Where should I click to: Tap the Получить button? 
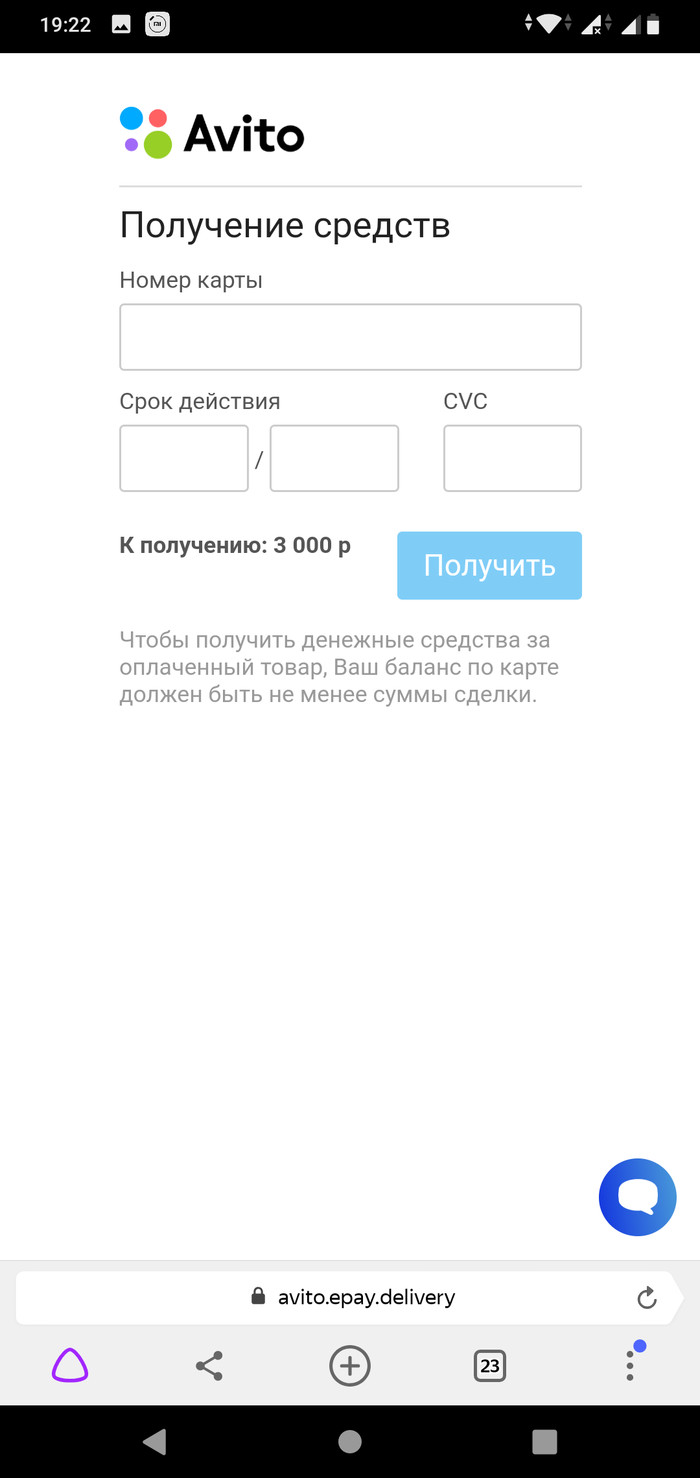[x=489, y=565]
